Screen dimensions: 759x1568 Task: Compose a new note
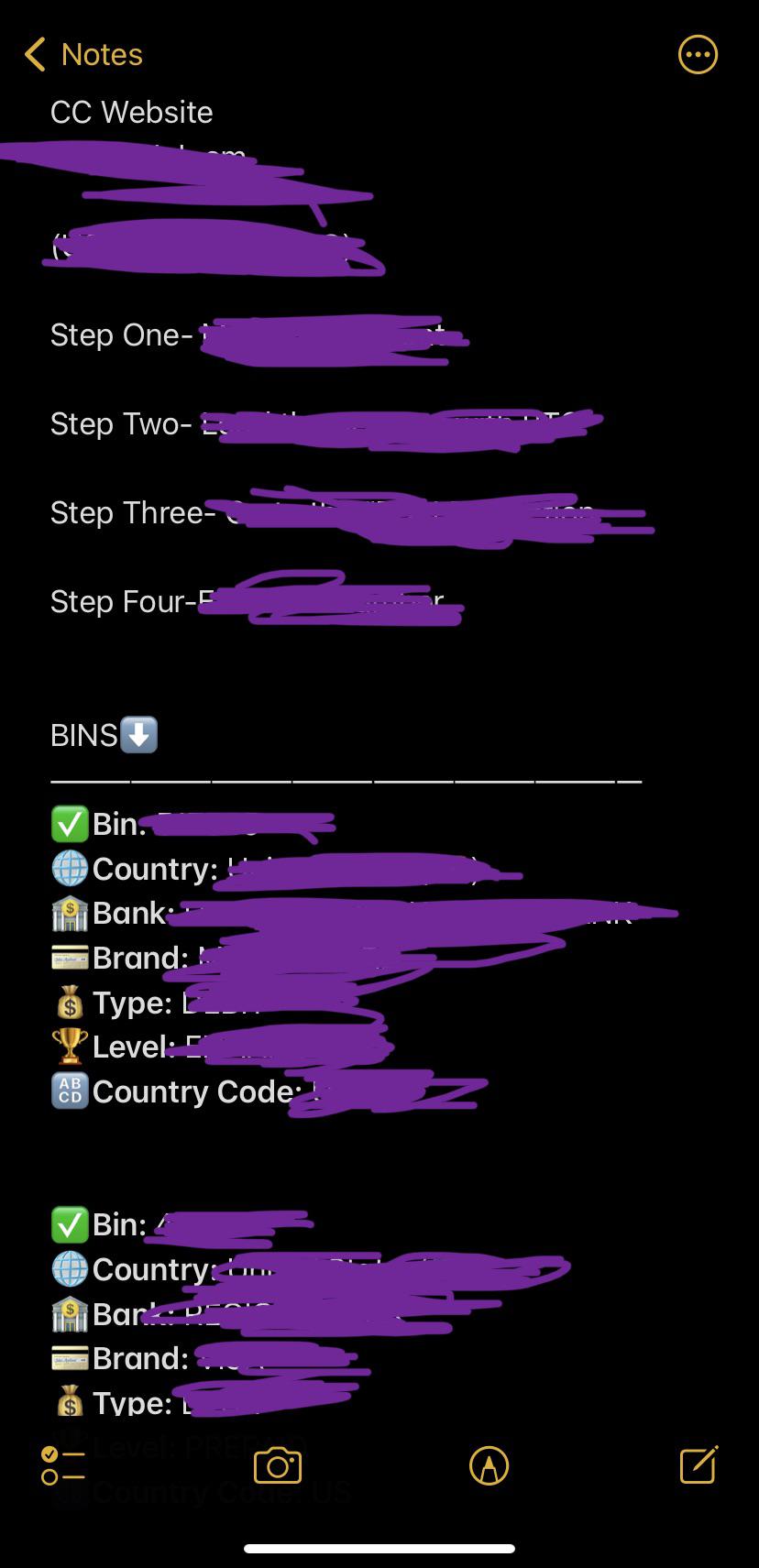point(698,1465)
